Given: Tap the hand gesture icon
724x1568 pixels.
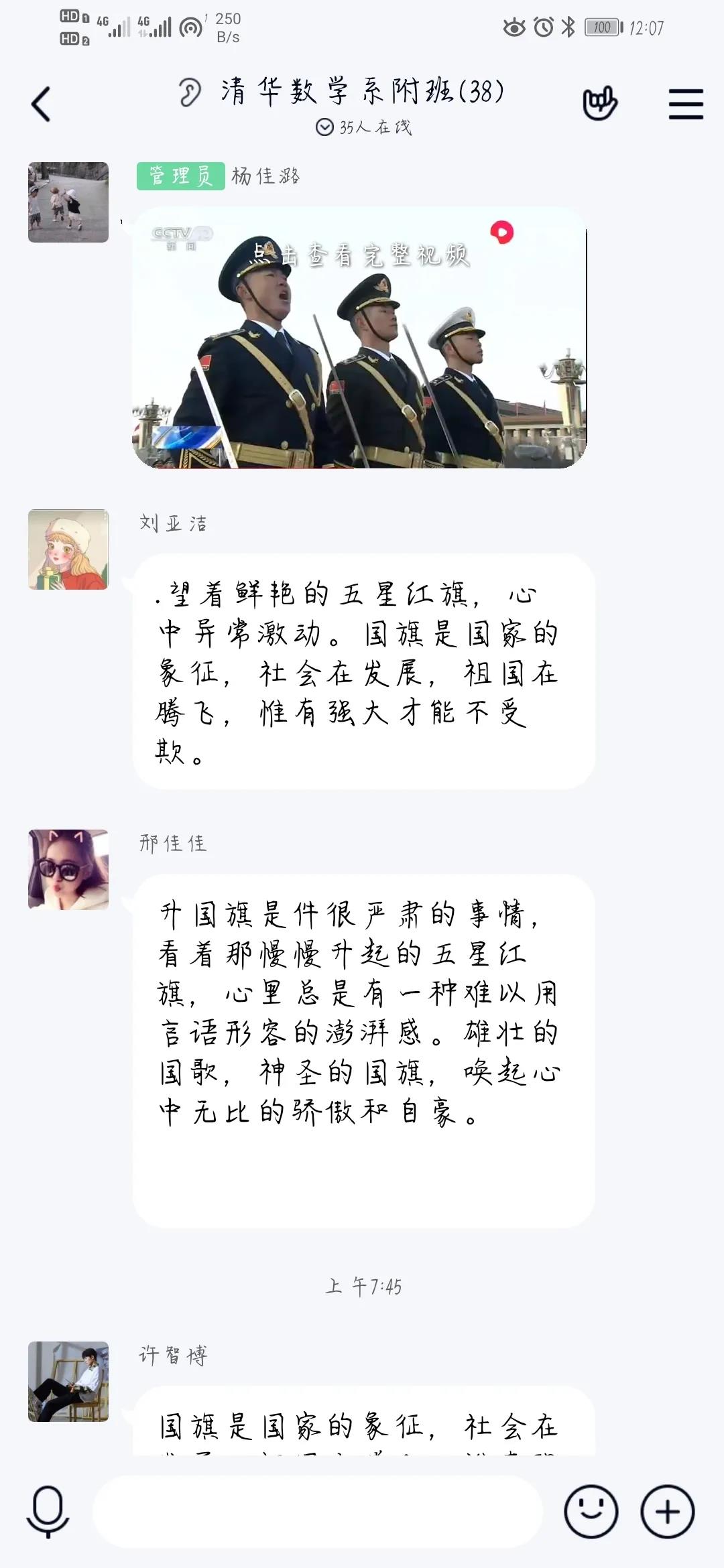Looking at the screenshot, I should tap(600, 103).
